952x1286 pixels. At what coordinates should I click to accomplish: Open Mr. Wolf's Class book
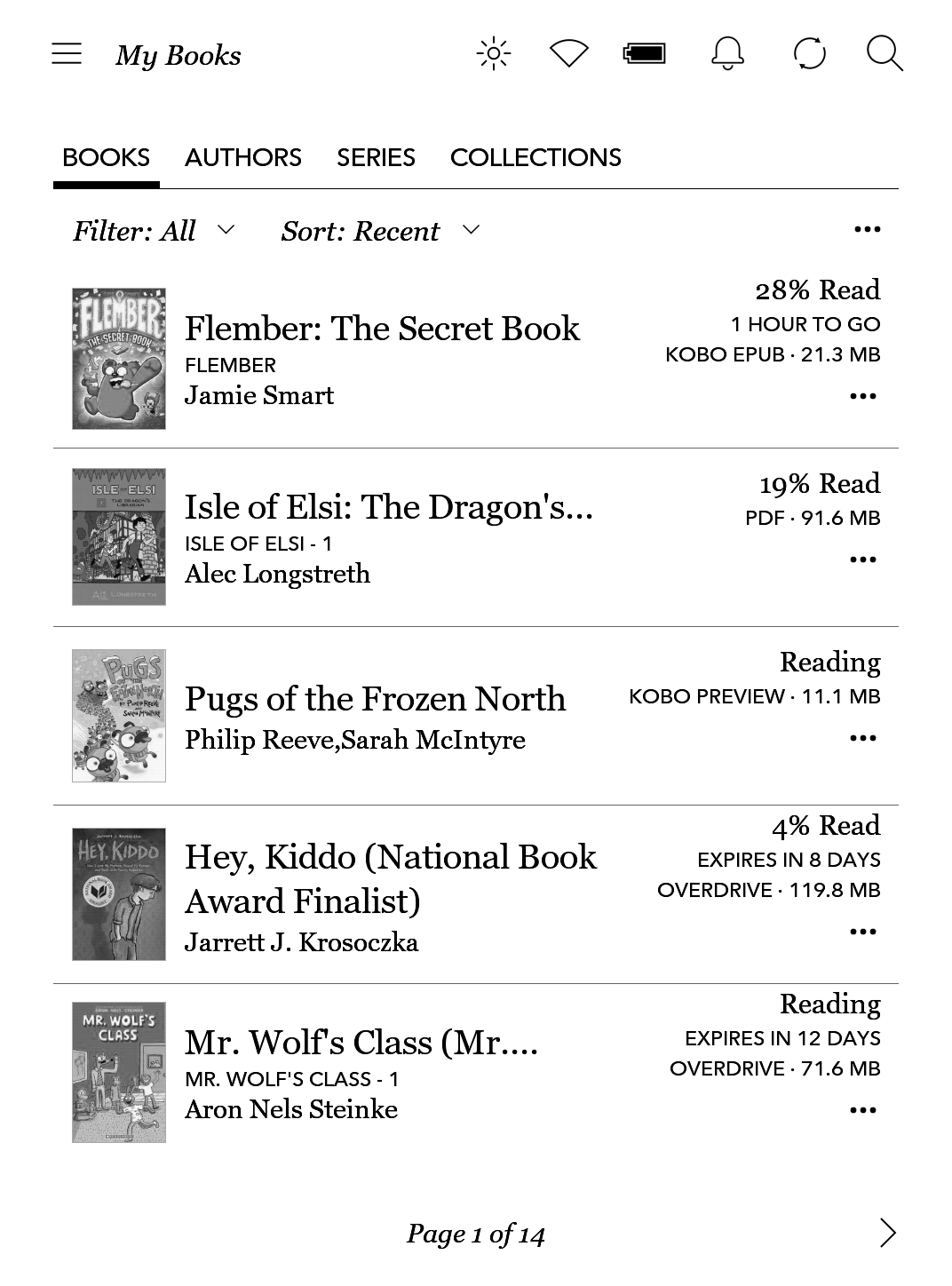tap(361, 1043)
